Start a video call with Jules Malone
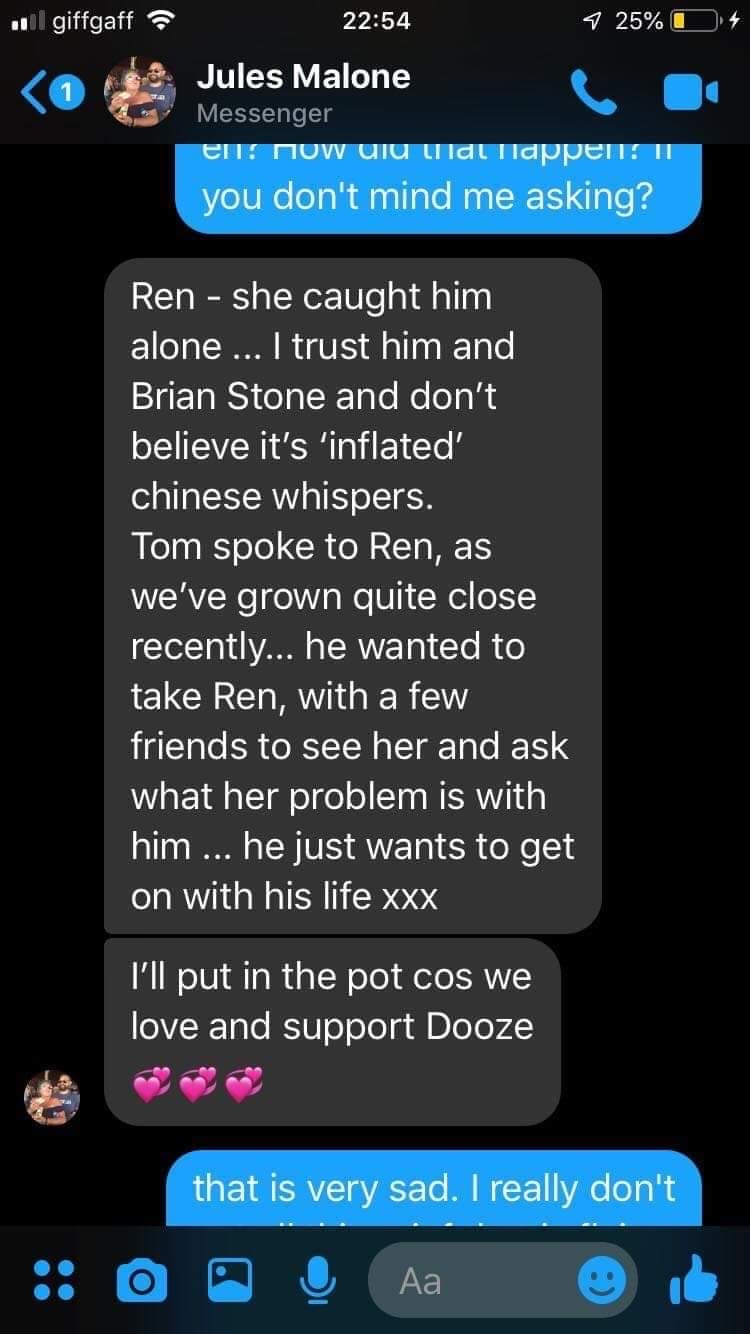 [x=691, y=94]
